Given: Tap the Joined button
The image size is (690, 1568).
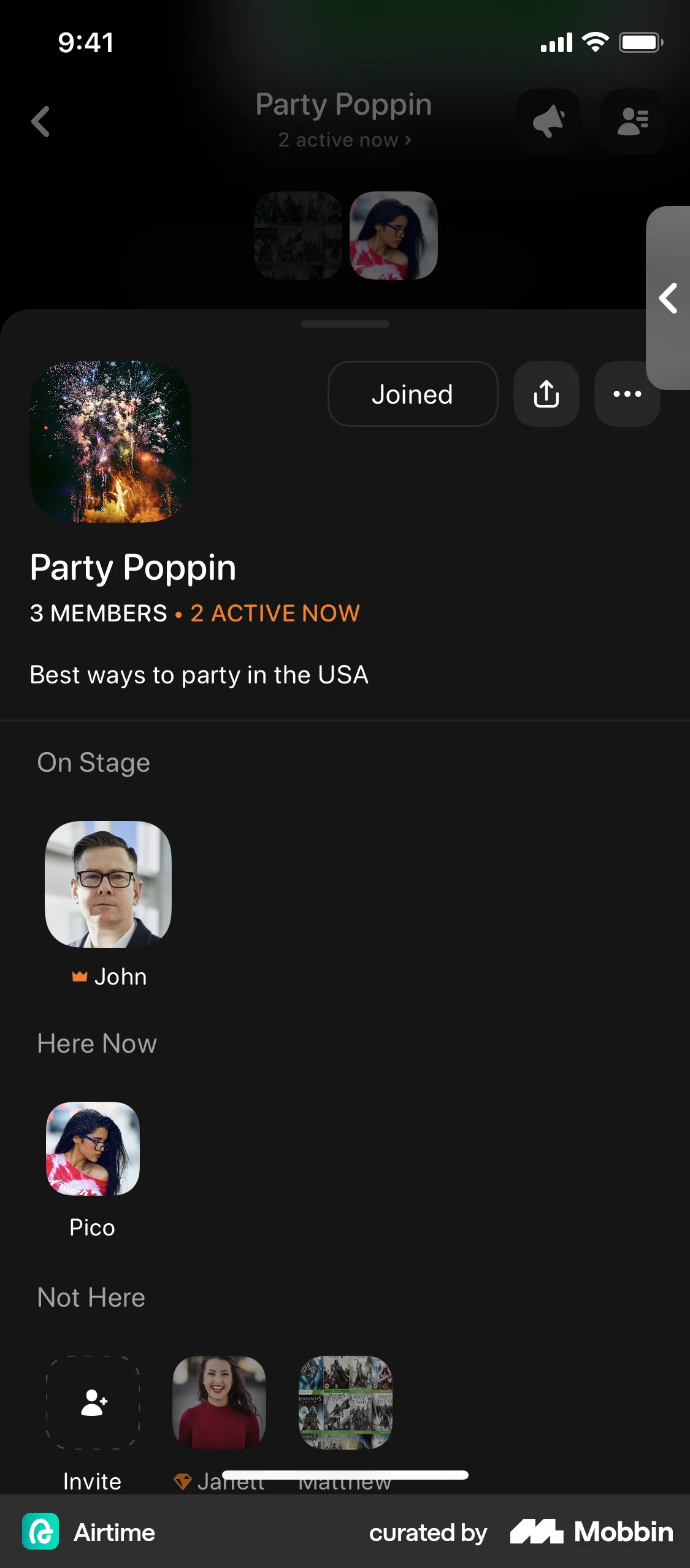Looking at the screenshot, I should tap(412, 394).
